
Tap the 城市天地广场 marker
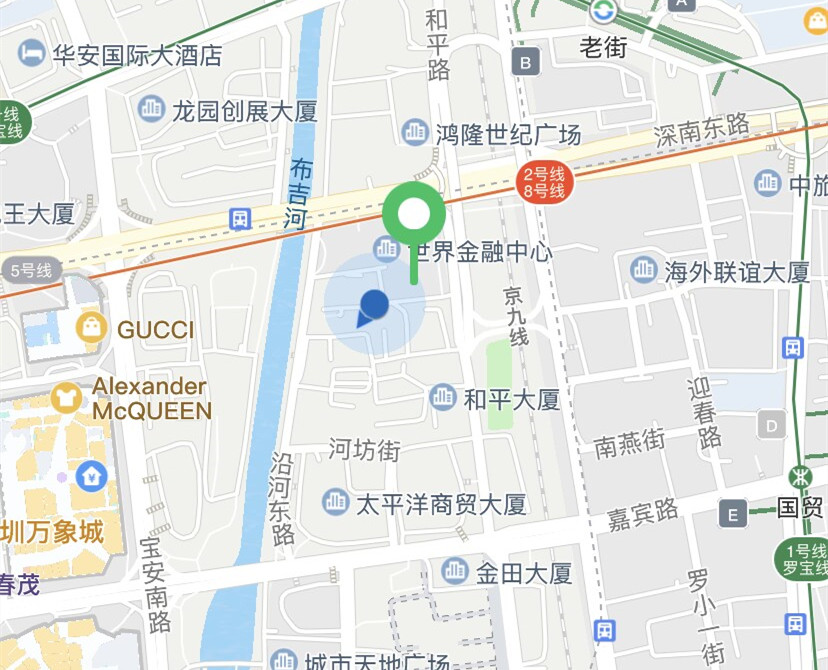click(x=284, y=661)
